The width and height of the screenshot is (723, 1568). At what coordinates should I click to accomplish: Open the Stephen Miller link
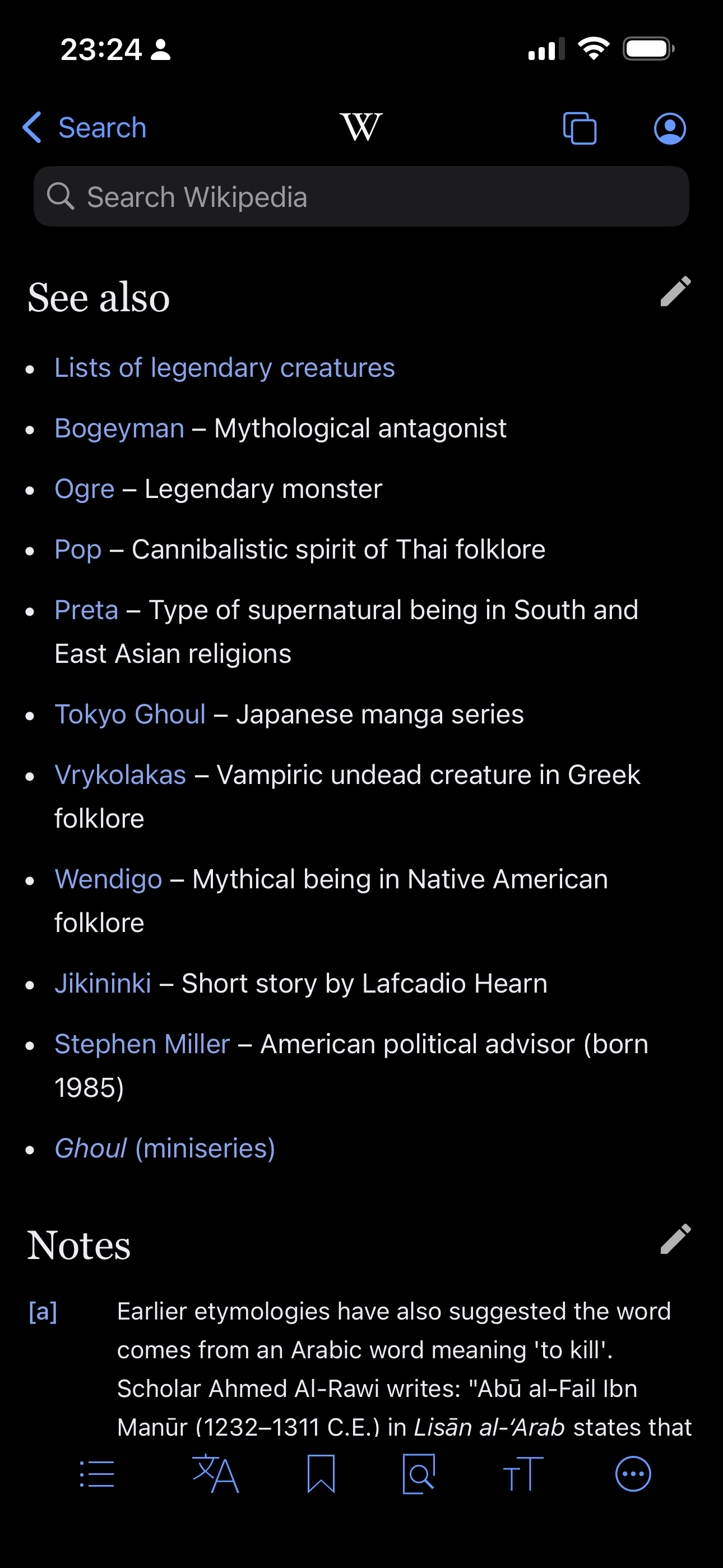(x=142, y=1045)
